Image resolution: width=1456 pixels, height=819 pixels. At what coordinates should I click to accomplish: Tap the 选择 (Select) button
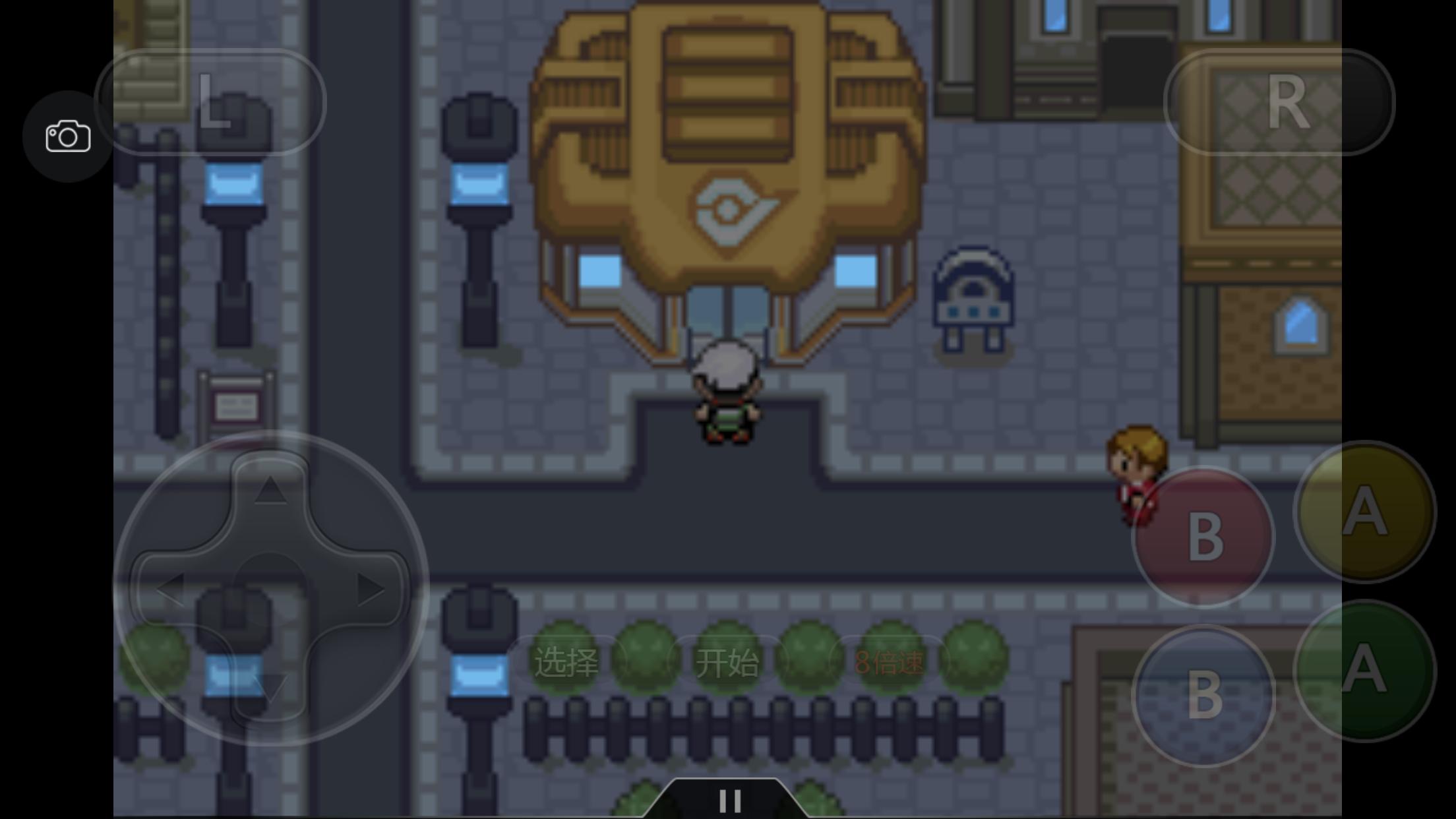coord(566,662)
